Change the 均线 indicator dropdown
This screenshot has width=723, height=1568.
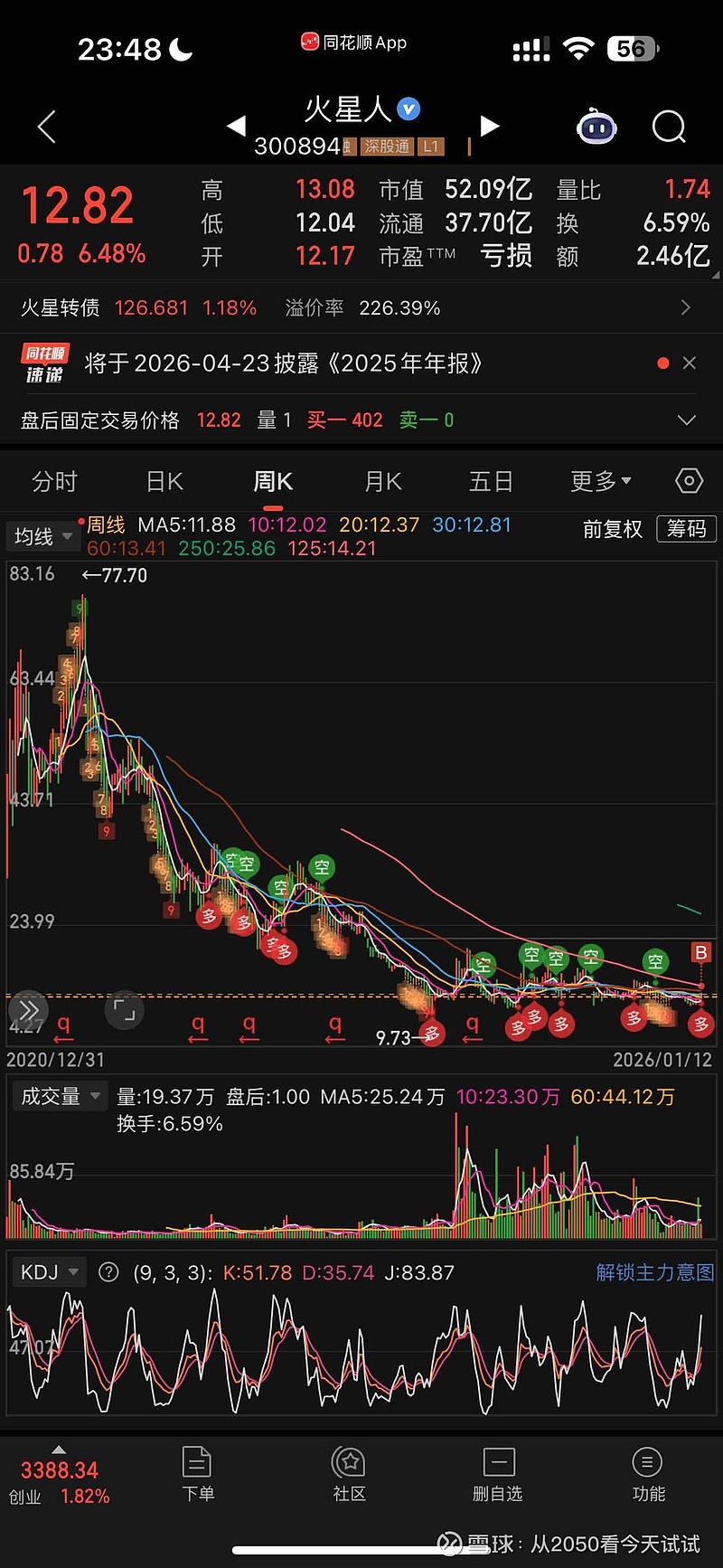click(x=42, y=537)
